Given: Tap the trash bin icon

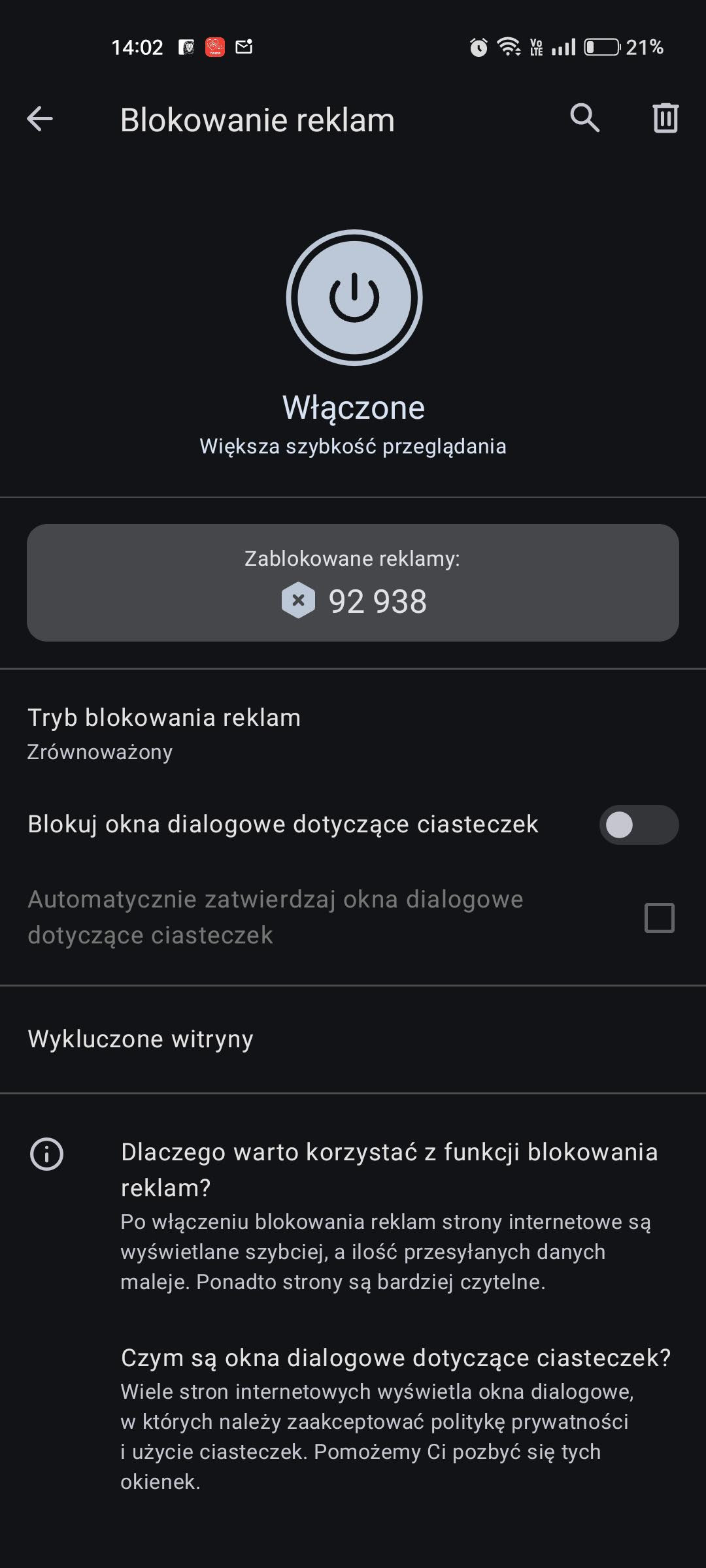Looking at the screenshot, I should (665, 118).
